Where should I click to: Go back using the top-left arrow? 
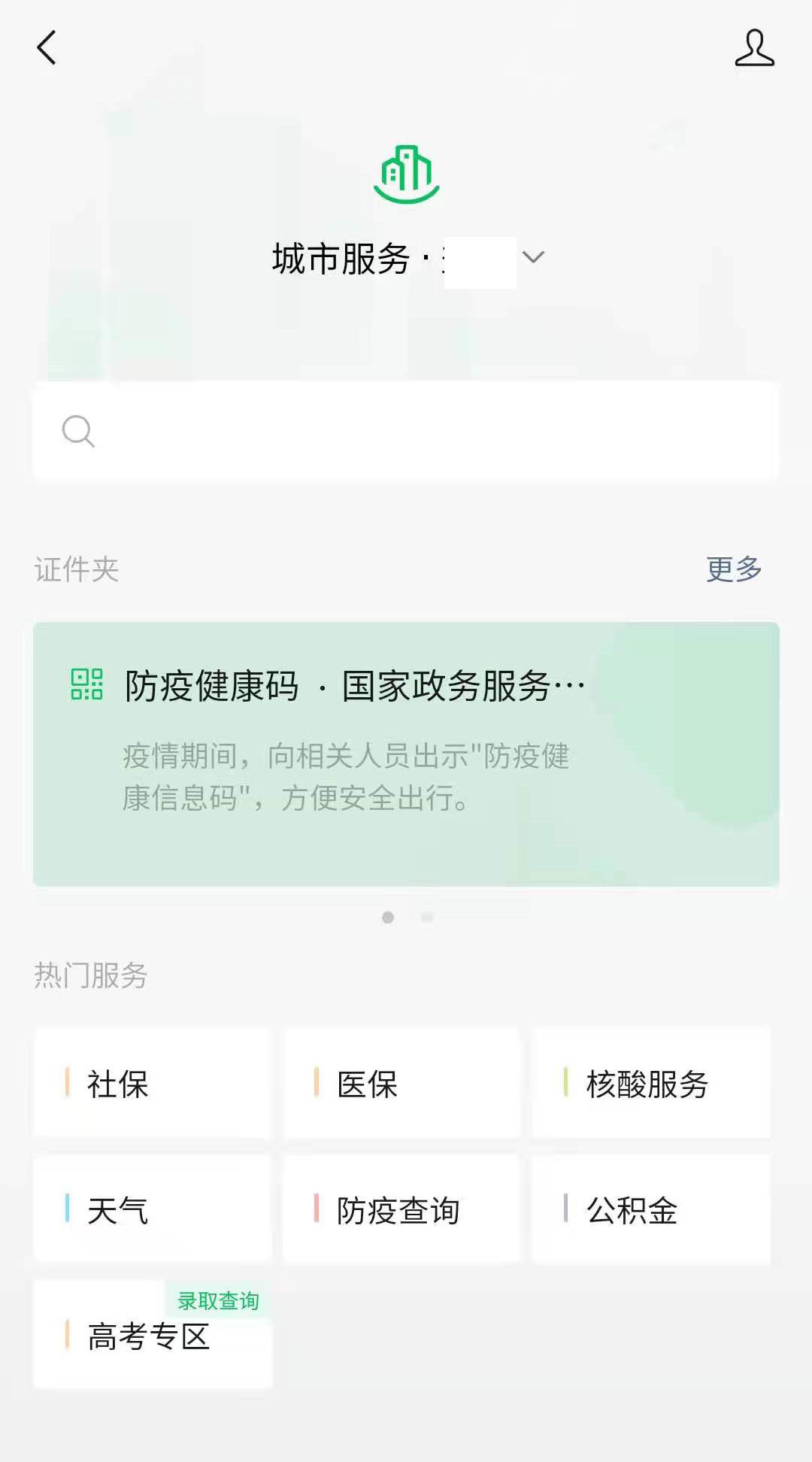pyautogui.click(x=47, y=48)
